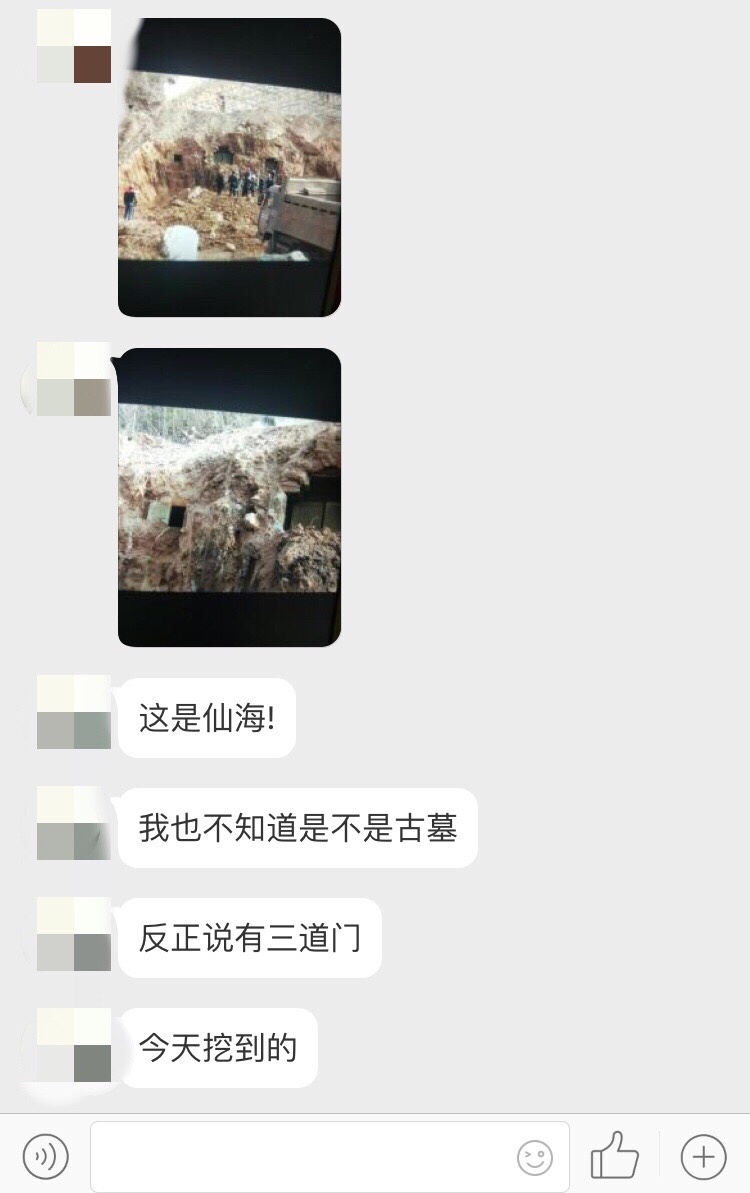Screen dimensions: 750x1193
Task: Tap the message text field
Action: point(300,1157)
